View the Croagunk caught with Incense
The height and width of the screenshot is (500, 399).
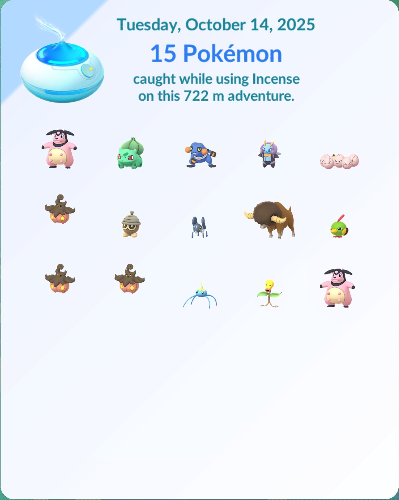point(200,154)
